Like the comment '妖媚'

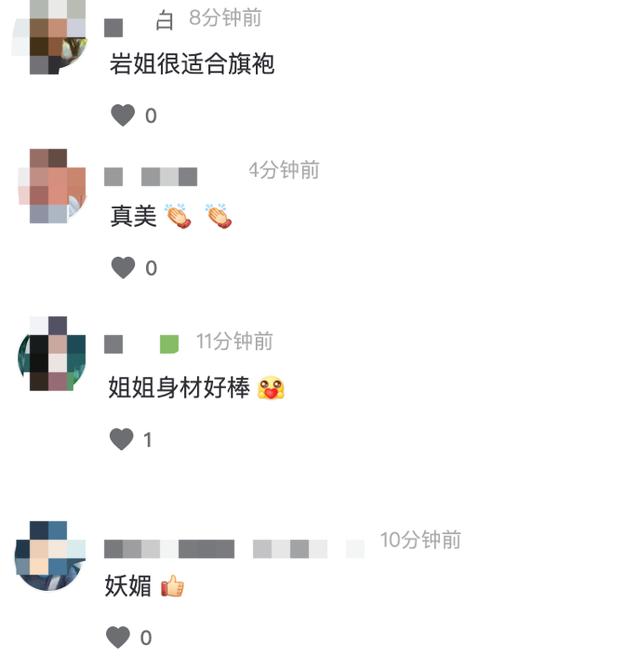point(119,637)
